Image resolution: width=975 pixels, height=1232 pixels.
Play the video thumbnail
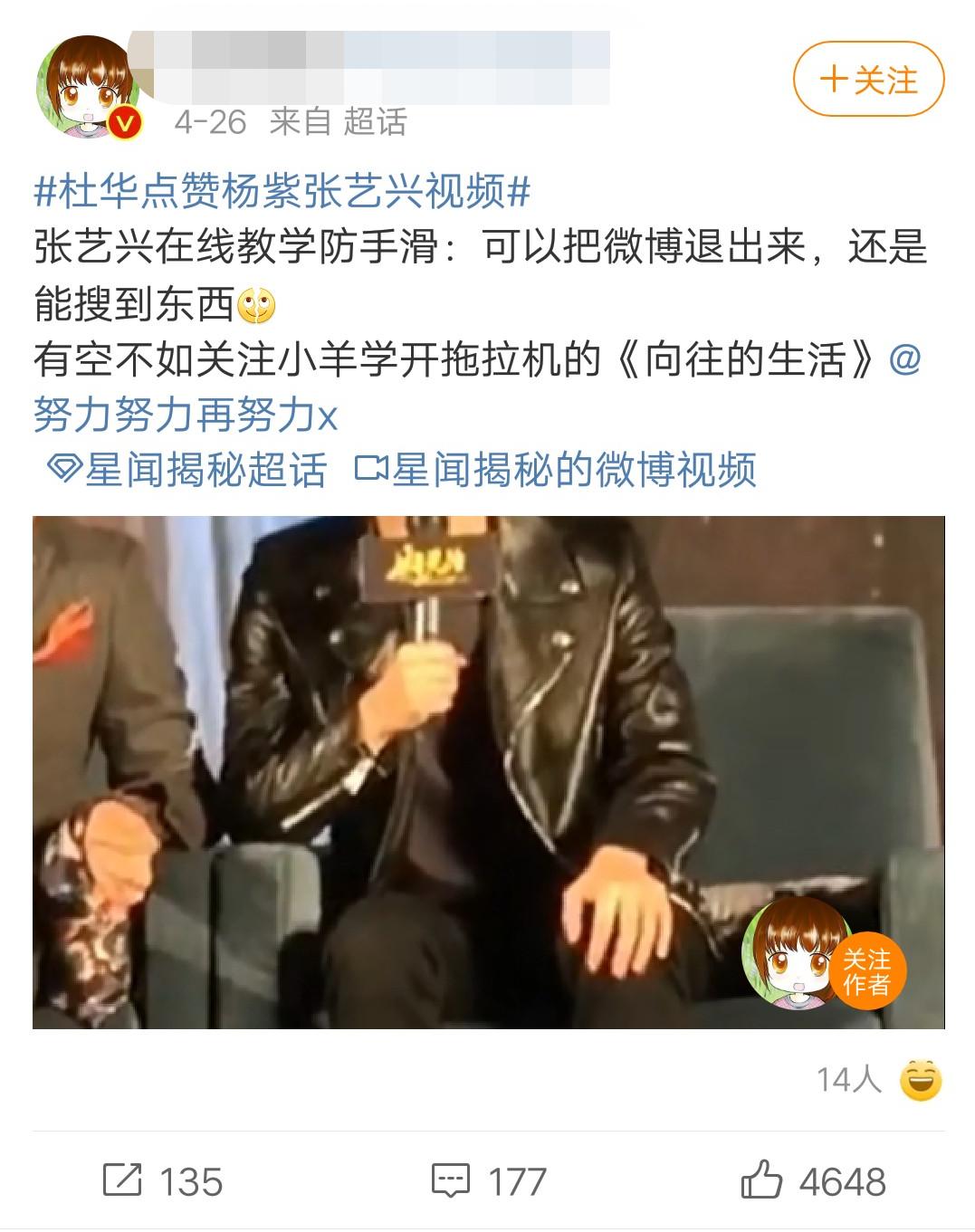click(x=488, y=772)
